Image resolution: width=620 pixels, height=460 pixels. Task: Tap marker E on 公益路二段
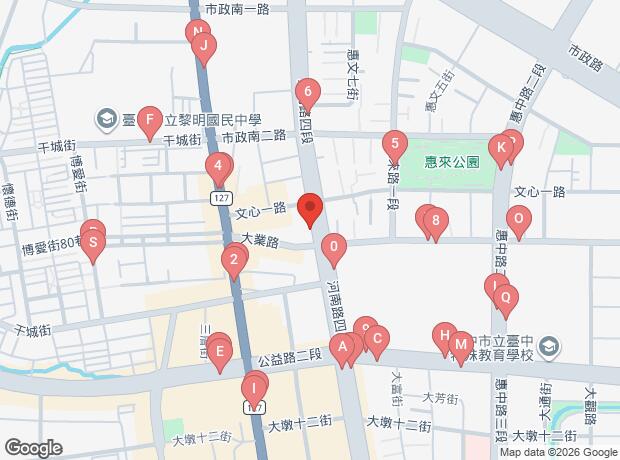click(220, 356)
